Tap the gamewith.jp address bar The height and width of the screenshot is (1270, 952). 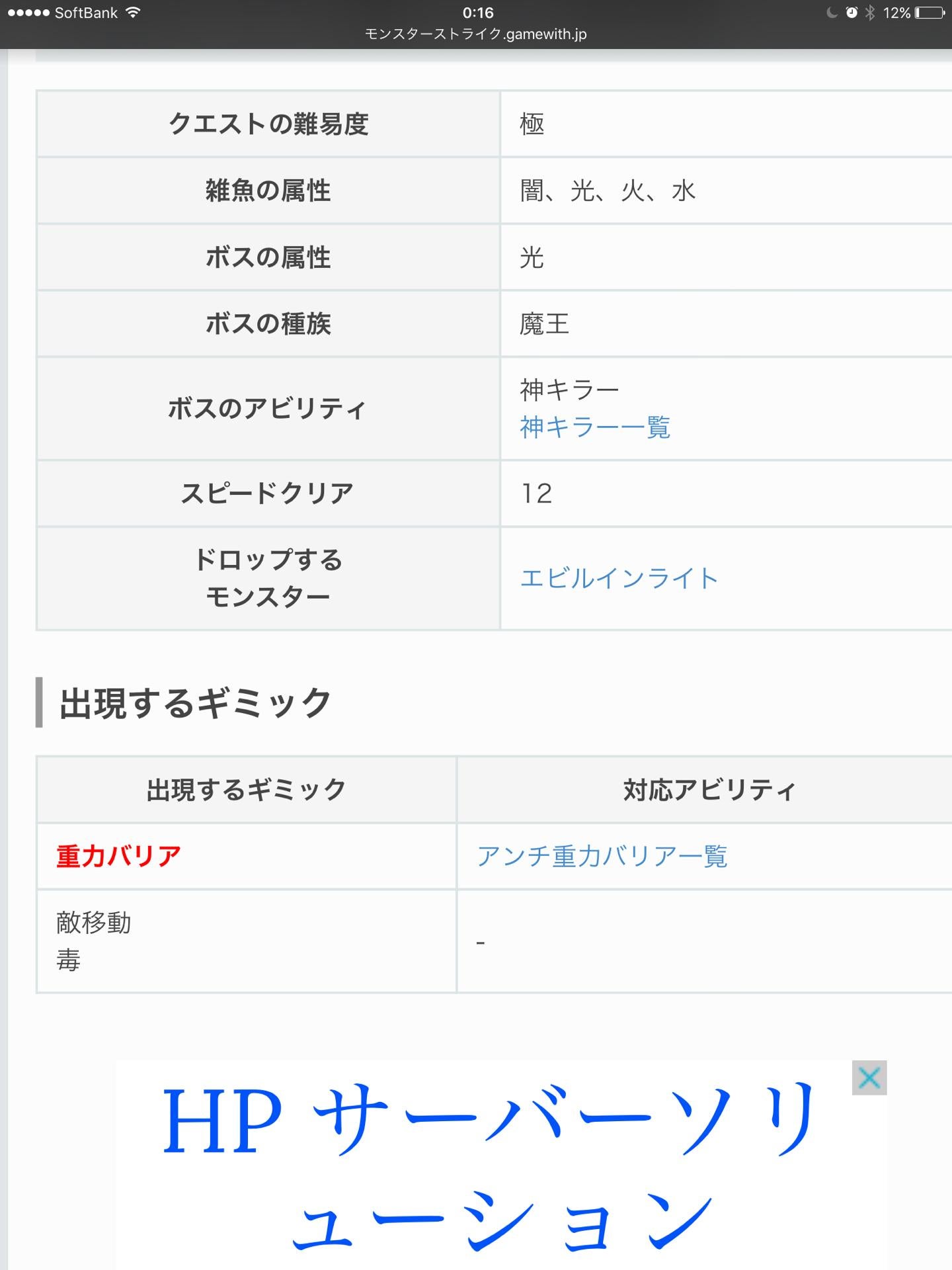pos(476,34)
